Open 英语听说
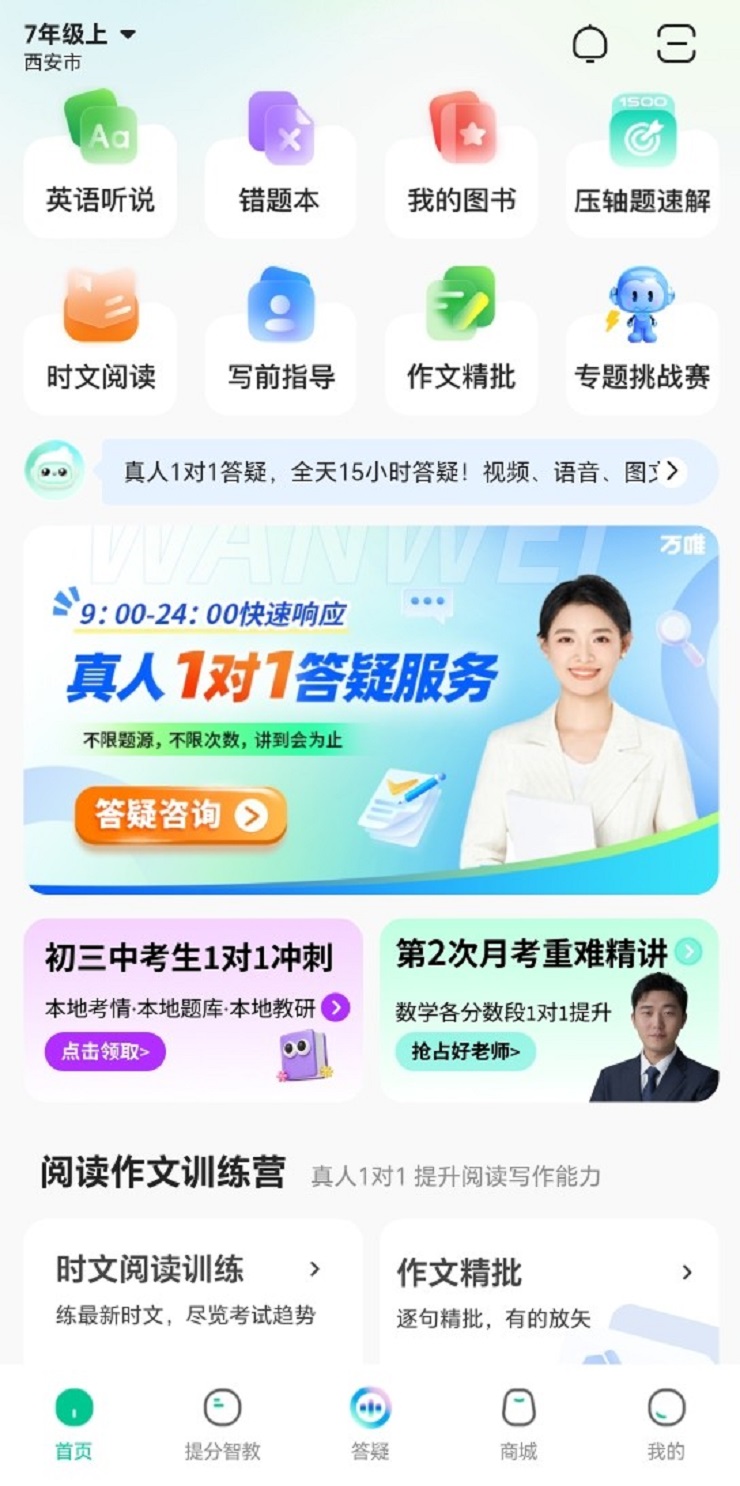The width and height of the screenshot is (740, 1486). [x=100, y=165]
